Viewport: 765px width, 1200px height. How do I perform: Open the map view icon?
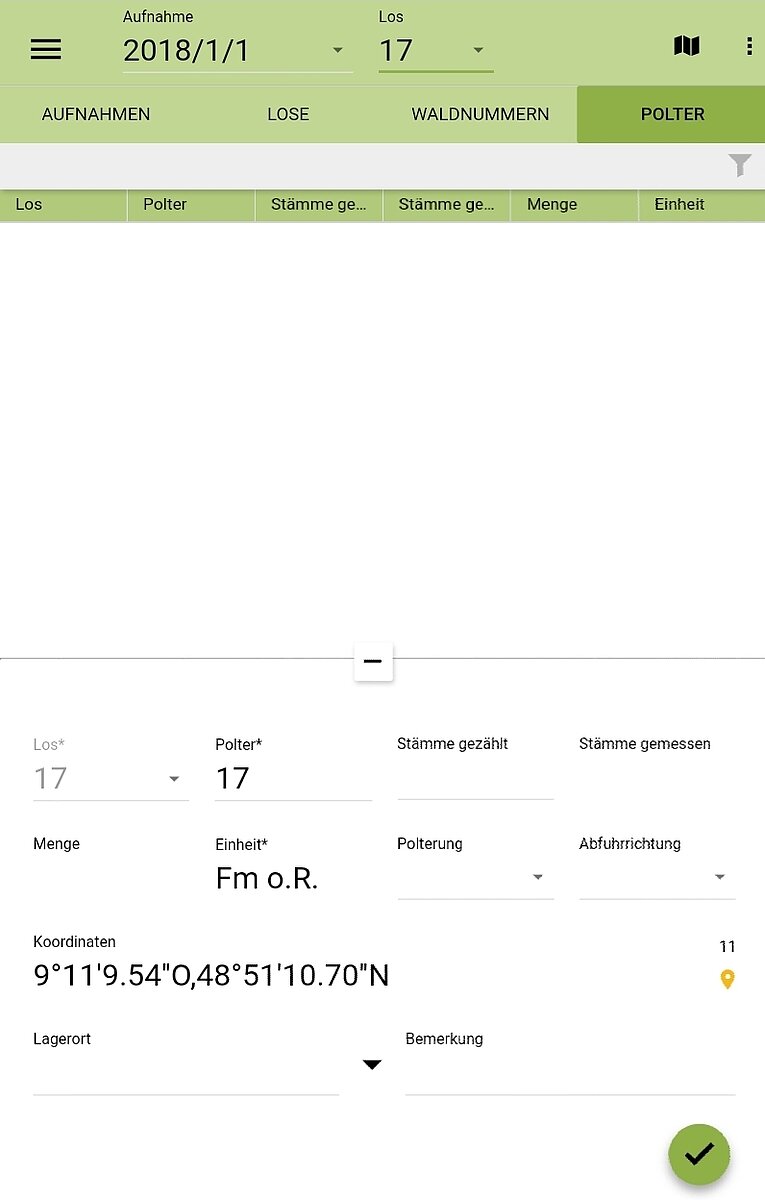click(x=686, y=46)
